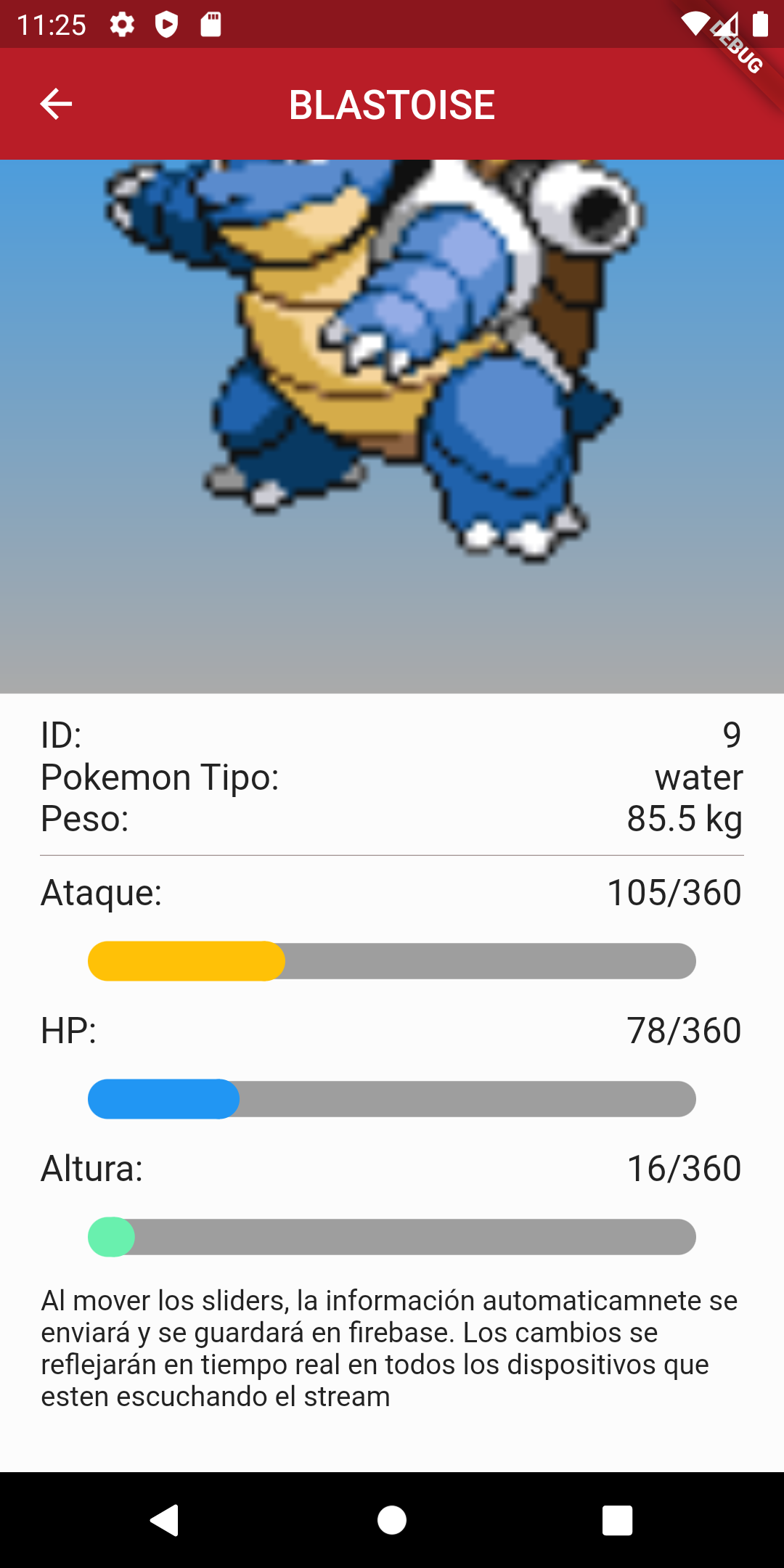Tap the system home button
784x1568 pixels.
(392, 1520)
